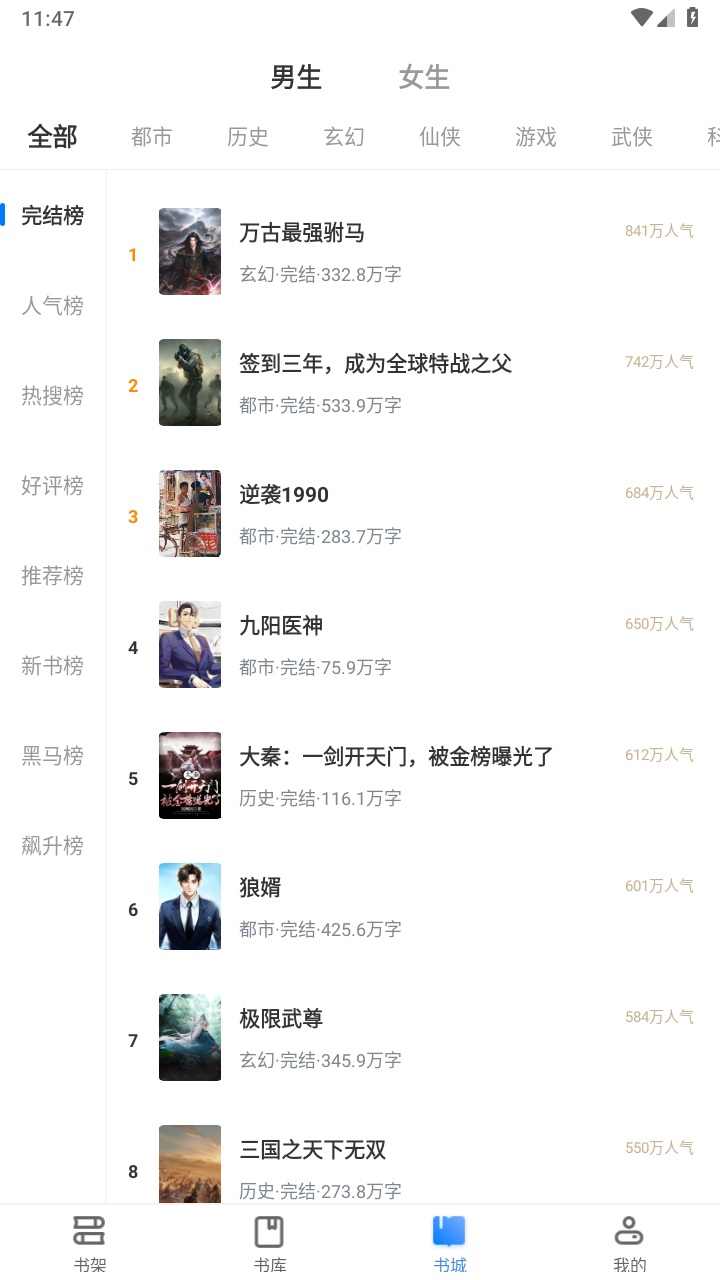Open the 仙侠 category tab
720x1280 pixels.
pyautogui.click(x=439, y=137)
